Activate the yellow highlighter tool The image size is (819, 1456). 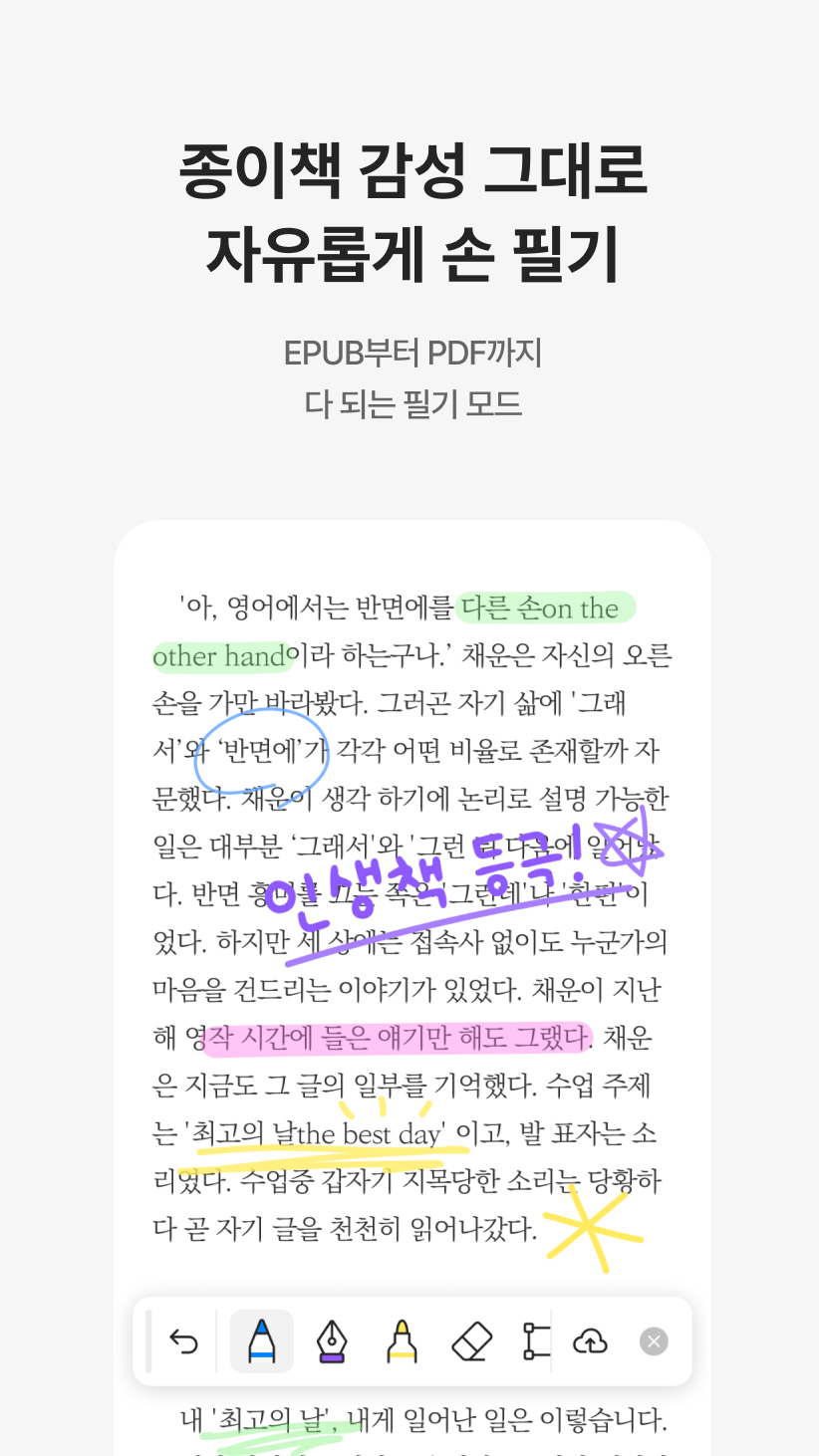tap(401, 1341)
